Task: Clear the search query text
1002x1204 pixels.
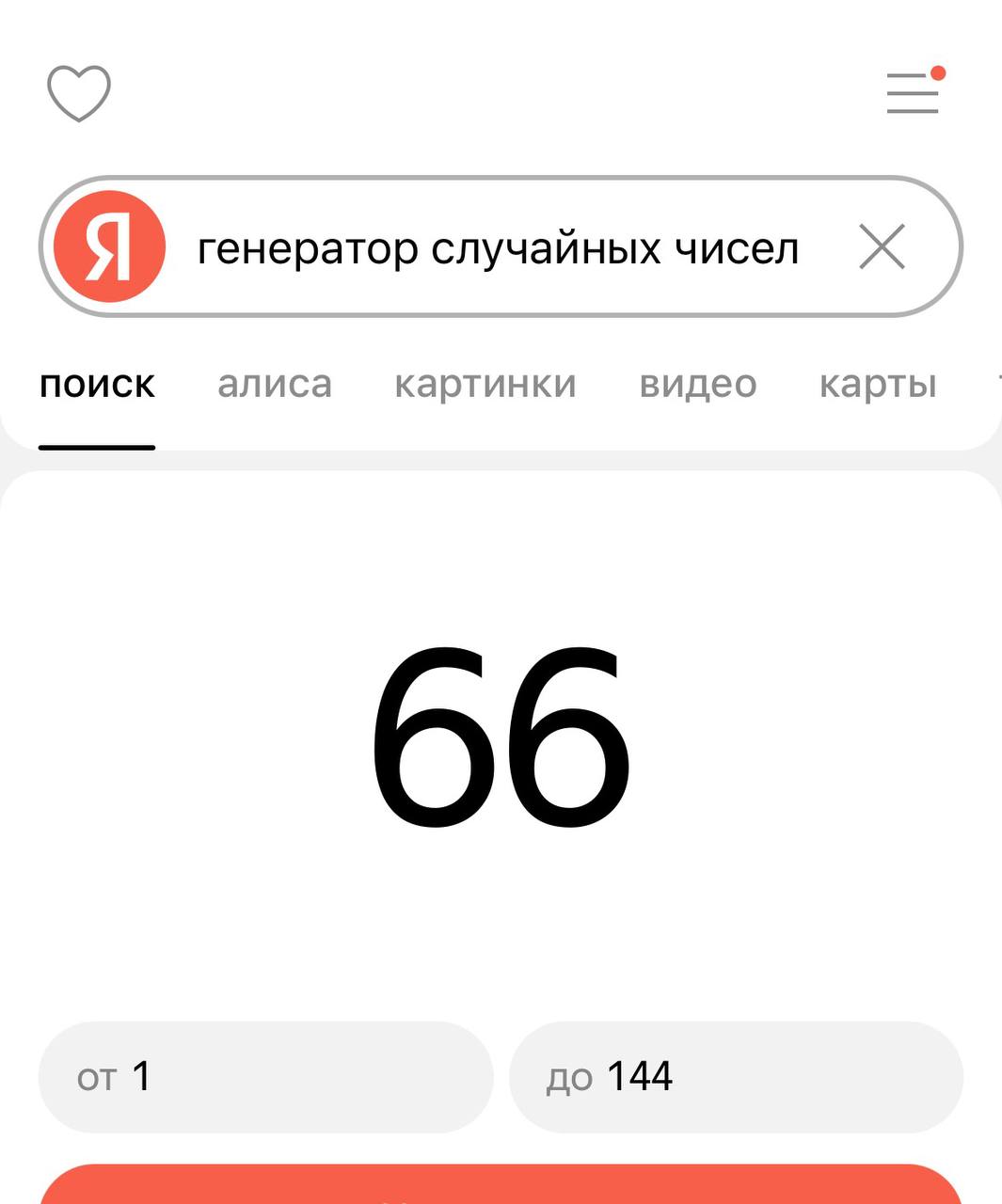Action: (882, 247)
